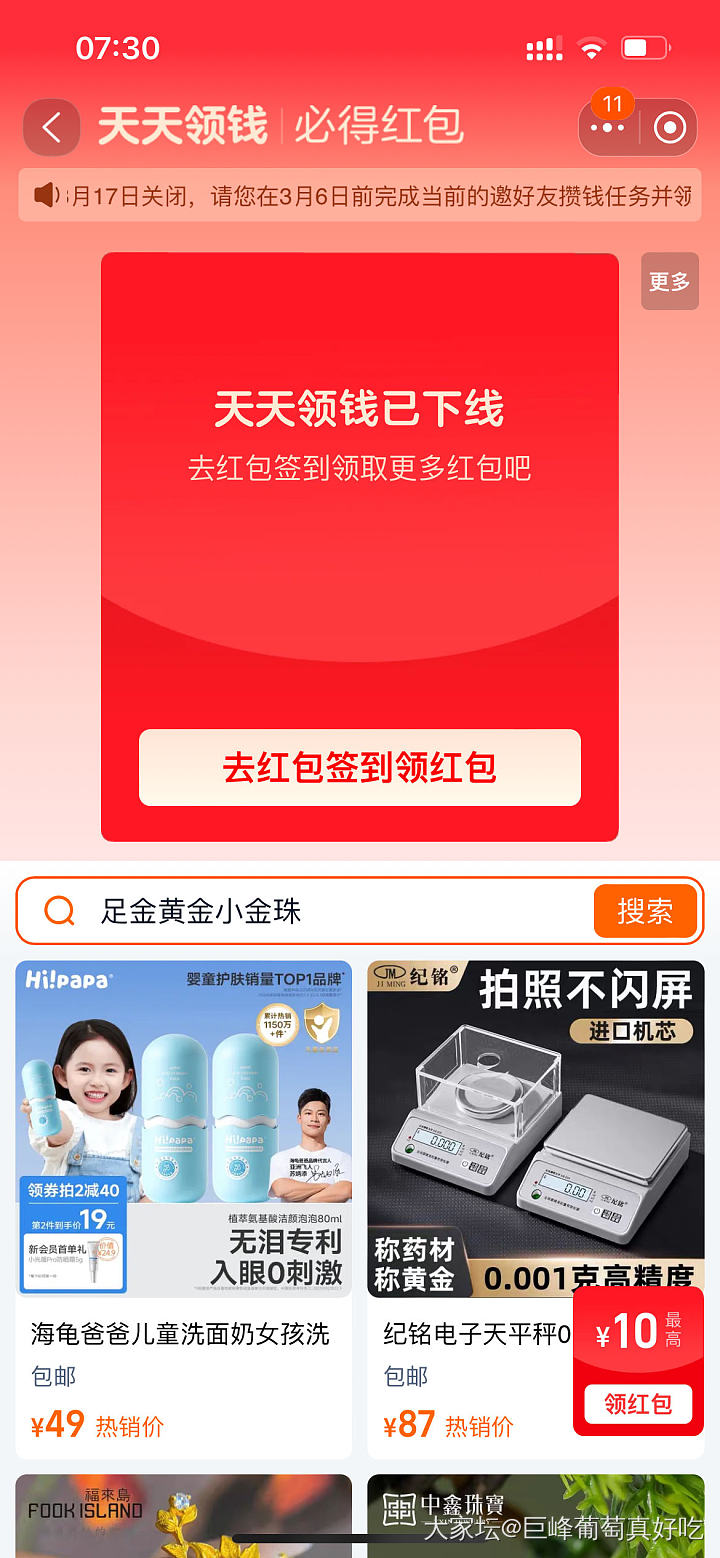
Task: Open the mini program overflow menu
Action: (x=607, y=128)
